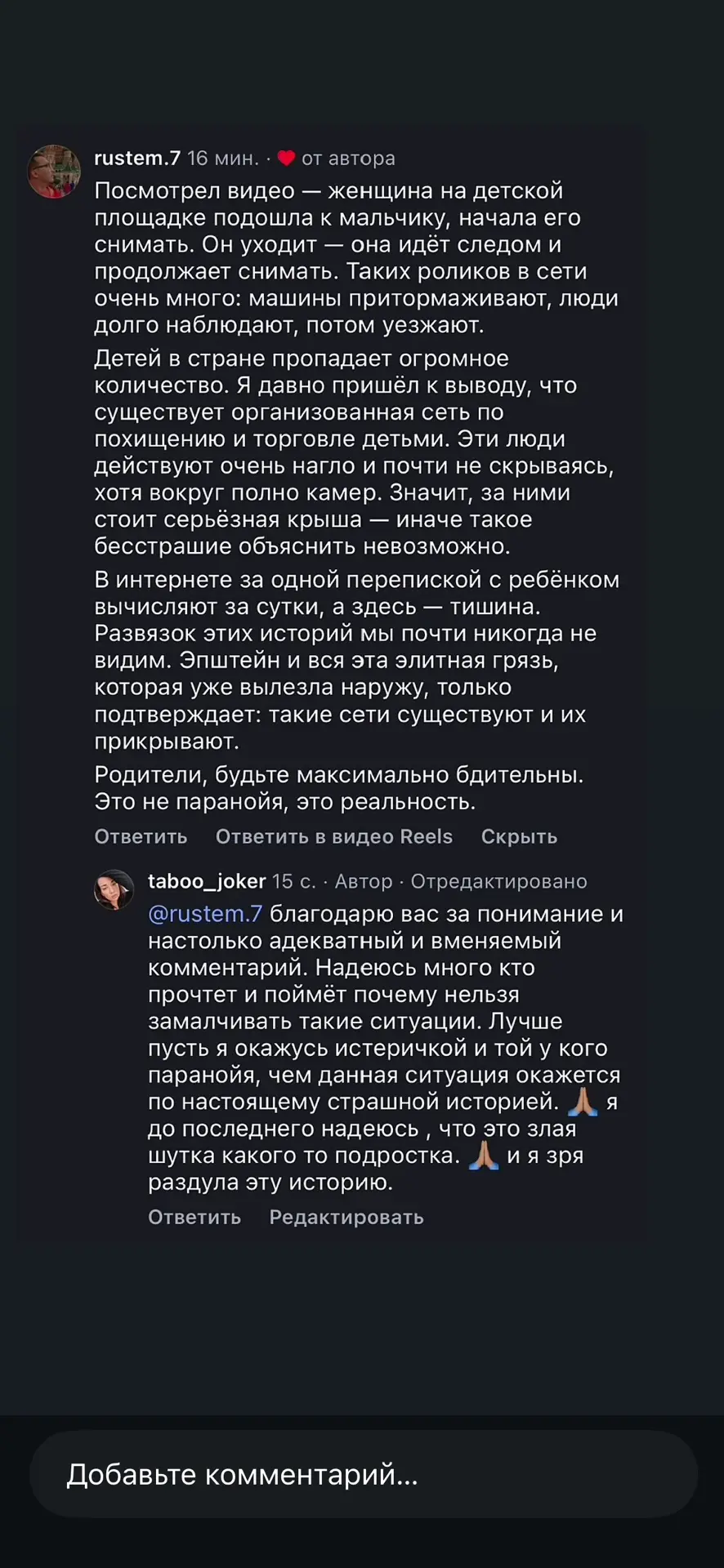Reply to rustem.7's comment
Viewport: 724px width, 1568px height.
(x=141, y=836)
